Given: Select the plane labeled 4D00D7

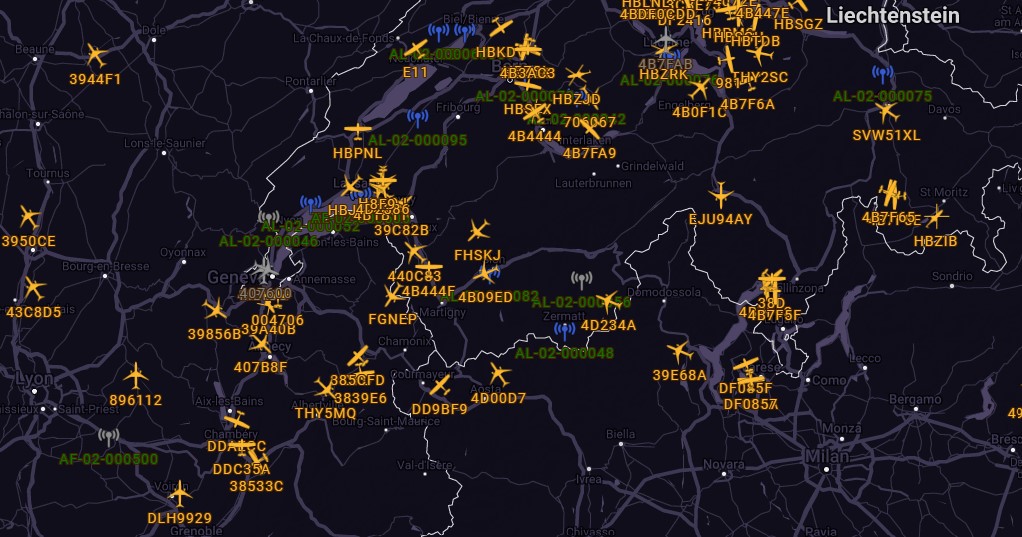Looking at the screenshot, I should point(498,375).
